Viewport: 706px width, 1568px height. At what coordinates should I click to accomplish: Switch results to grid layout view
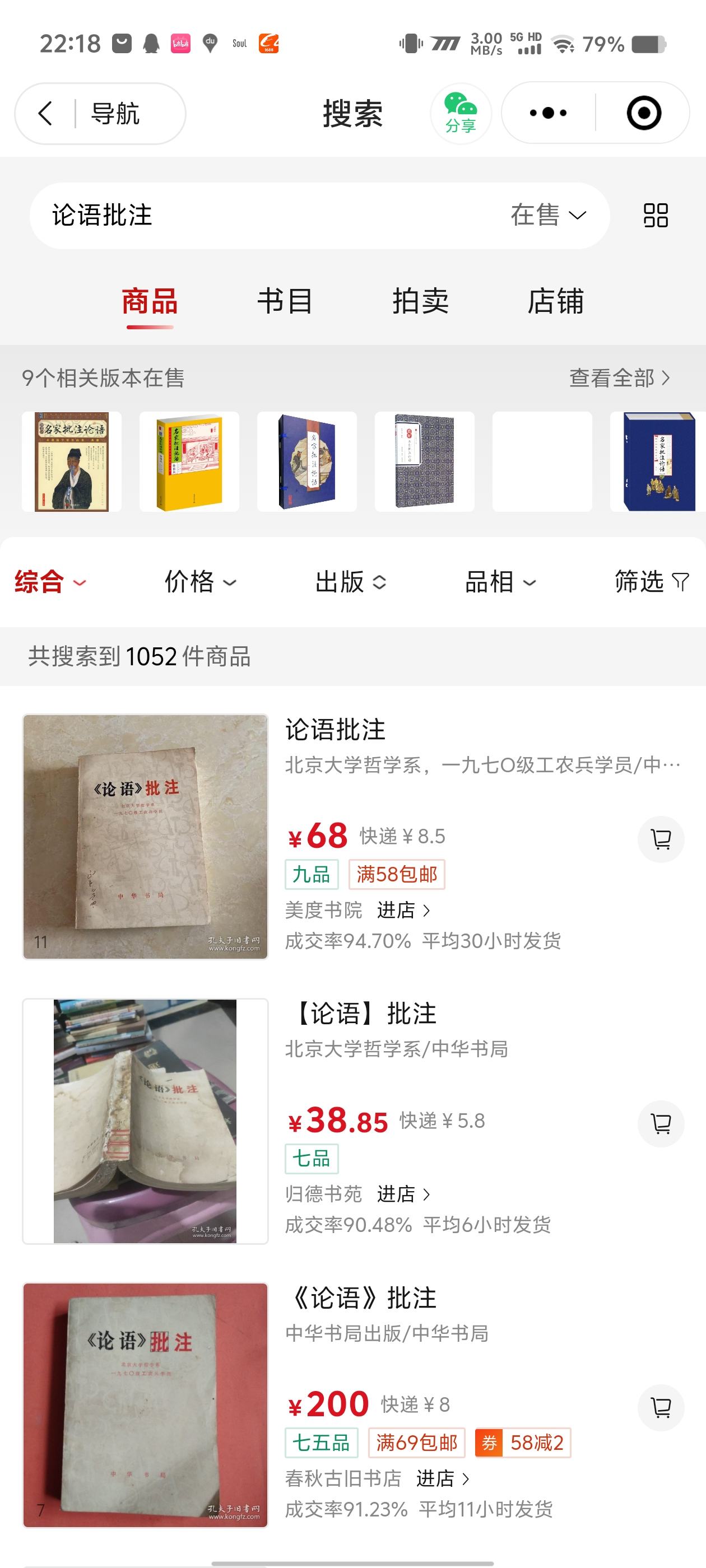point(656,216)
